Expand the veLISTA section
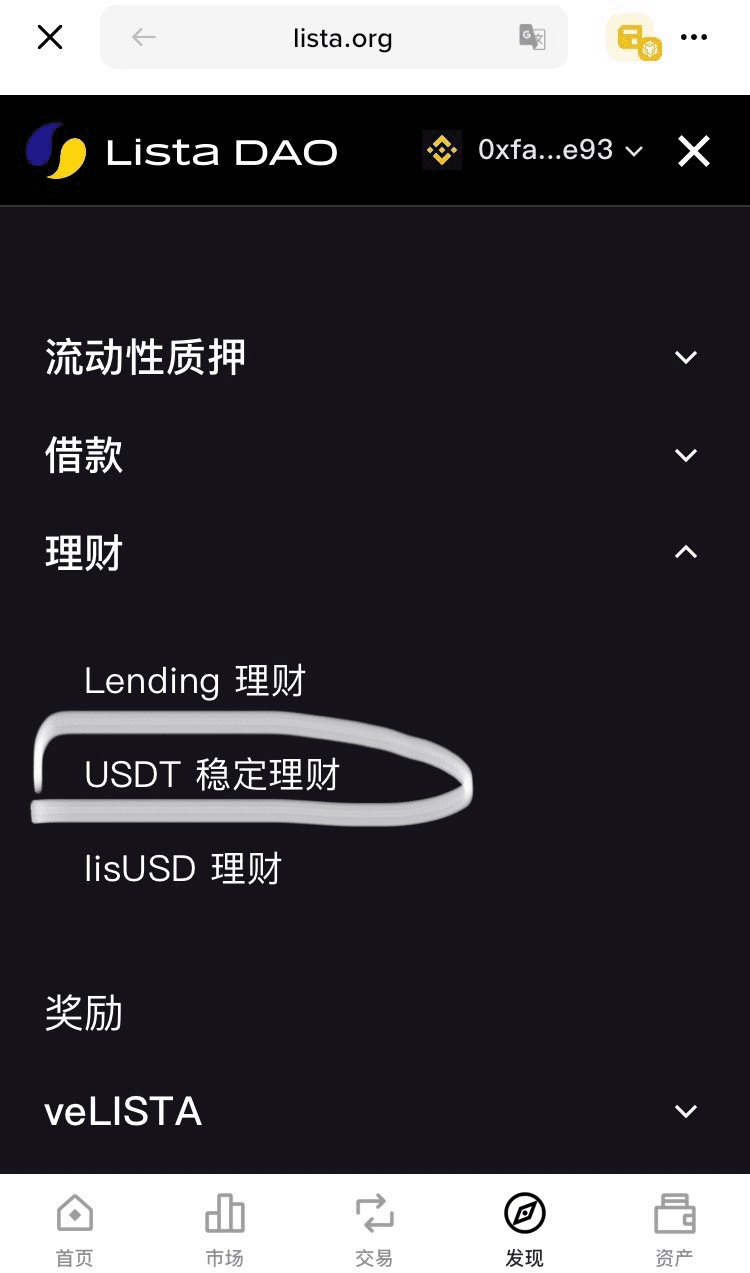The image size is (750, 1273). (685, 1111)
